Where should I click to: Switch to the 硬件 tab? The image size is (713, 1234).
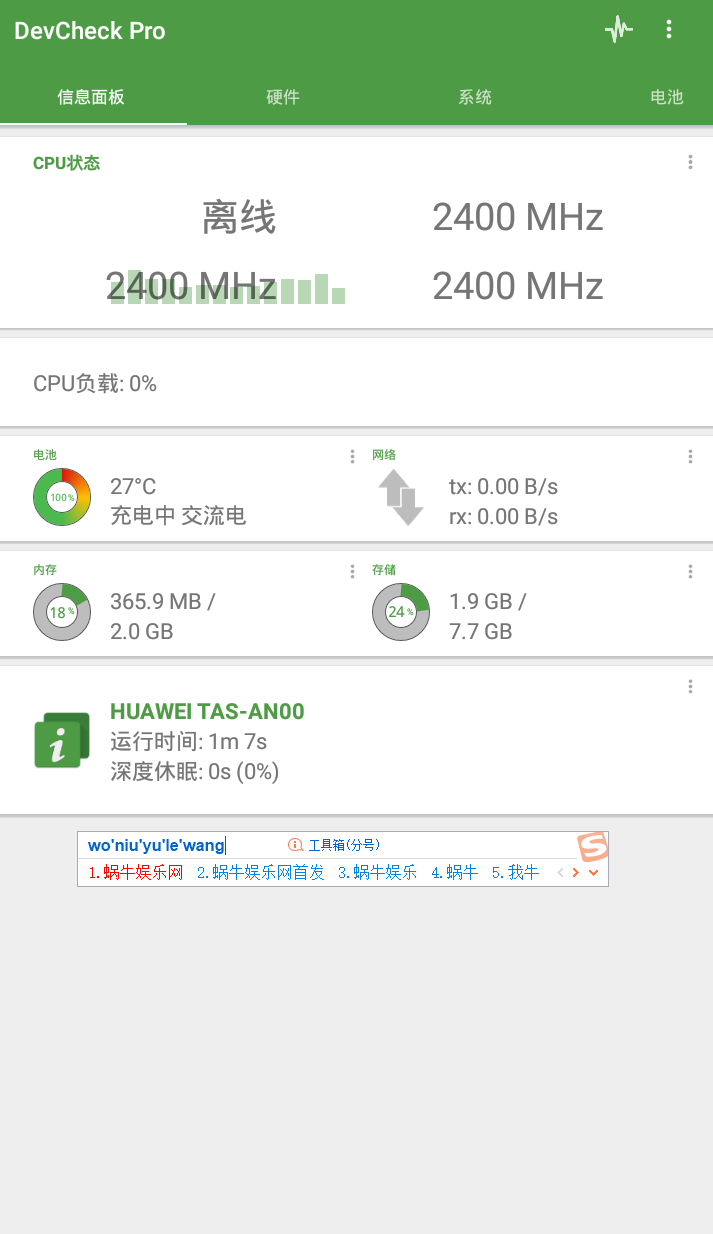tap(283, 97)
